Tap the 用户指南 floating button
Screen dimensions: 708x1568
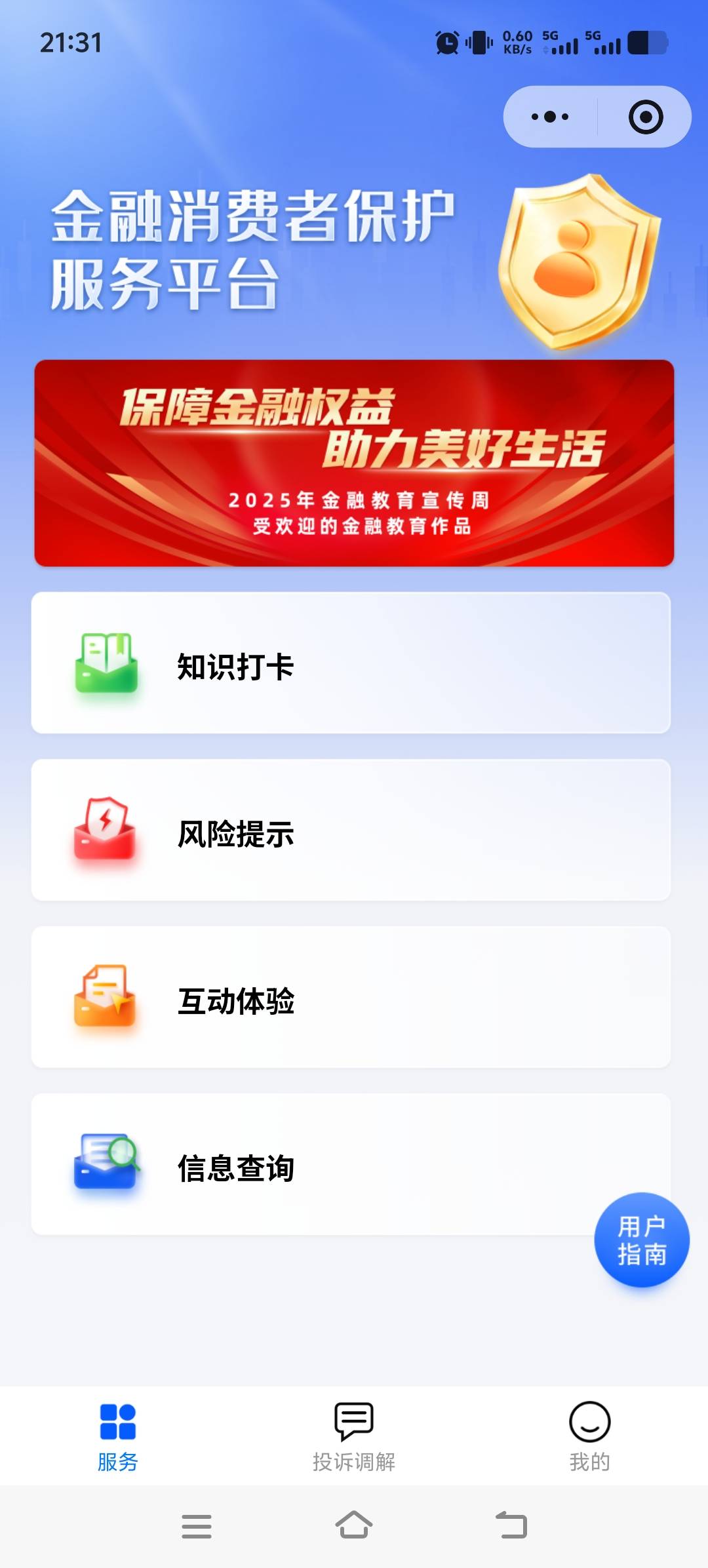pyautogui.click(x=642, y=1240)
